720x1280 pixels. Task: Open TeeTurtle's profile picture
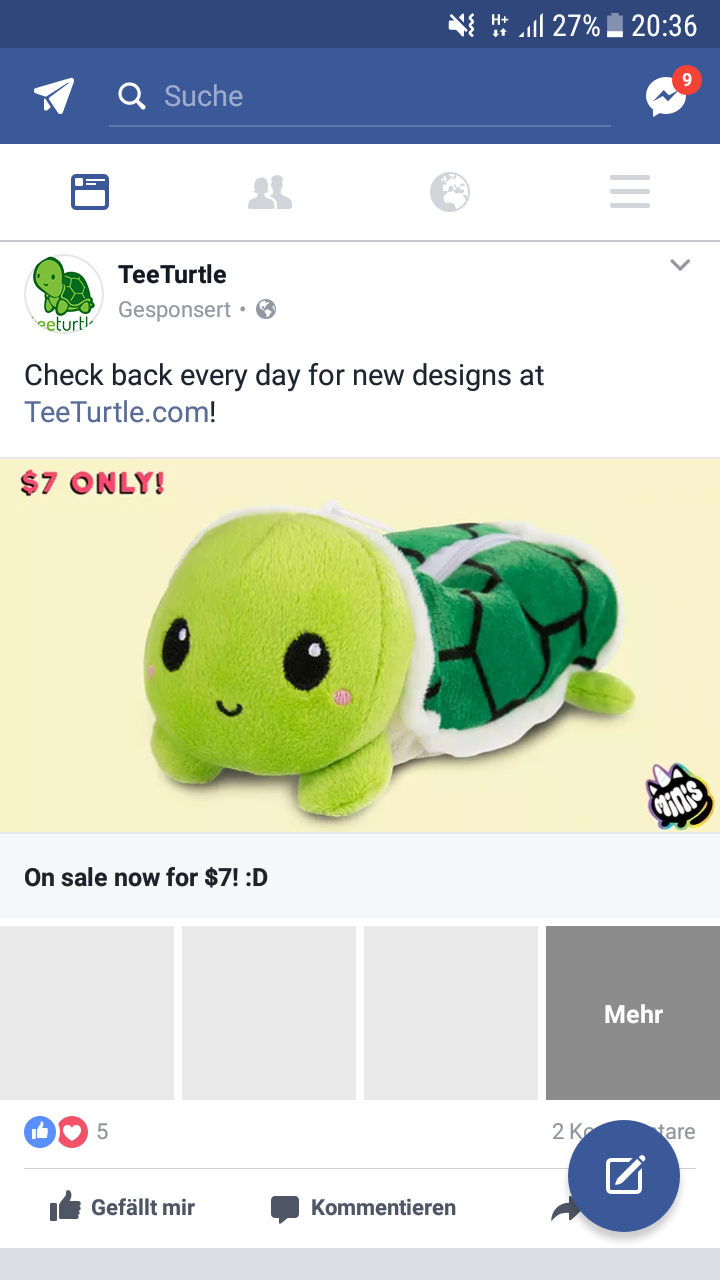click(x=63, y=293)
